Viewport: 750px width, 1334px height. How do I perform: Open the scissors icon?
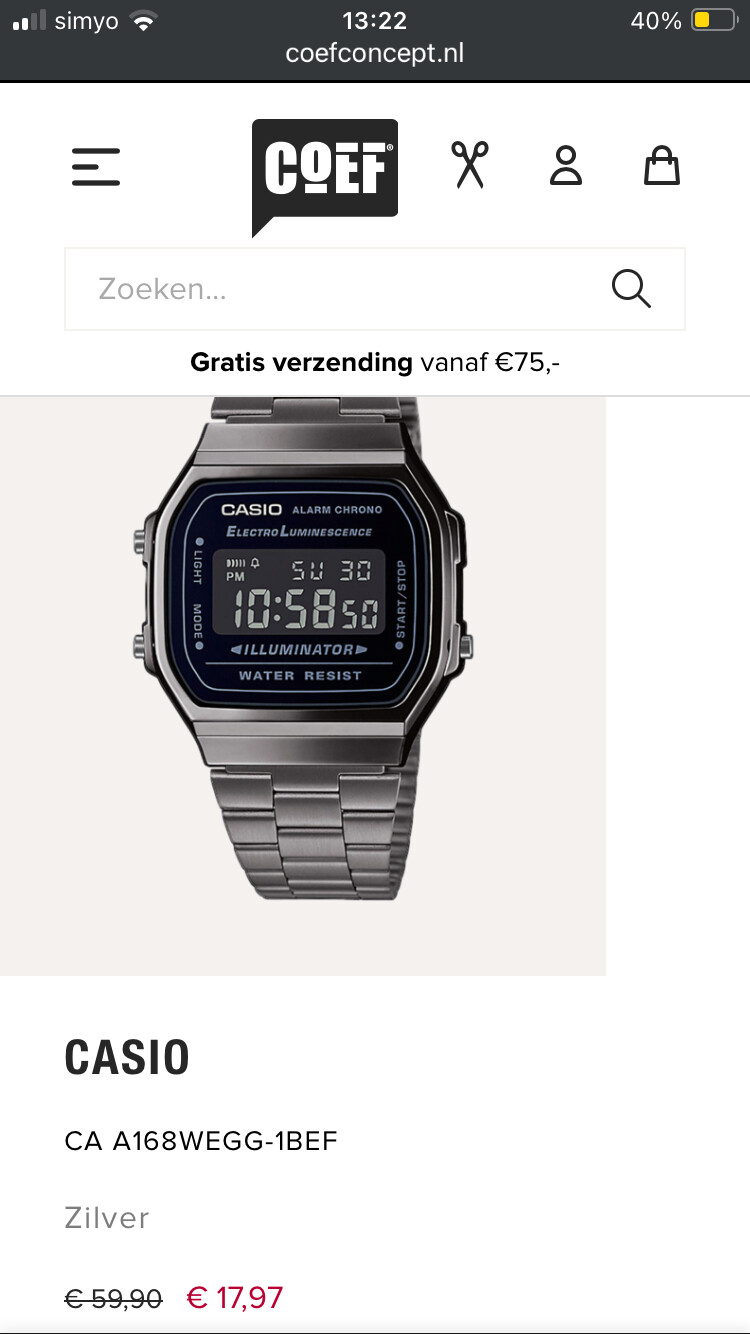[468, 165]
